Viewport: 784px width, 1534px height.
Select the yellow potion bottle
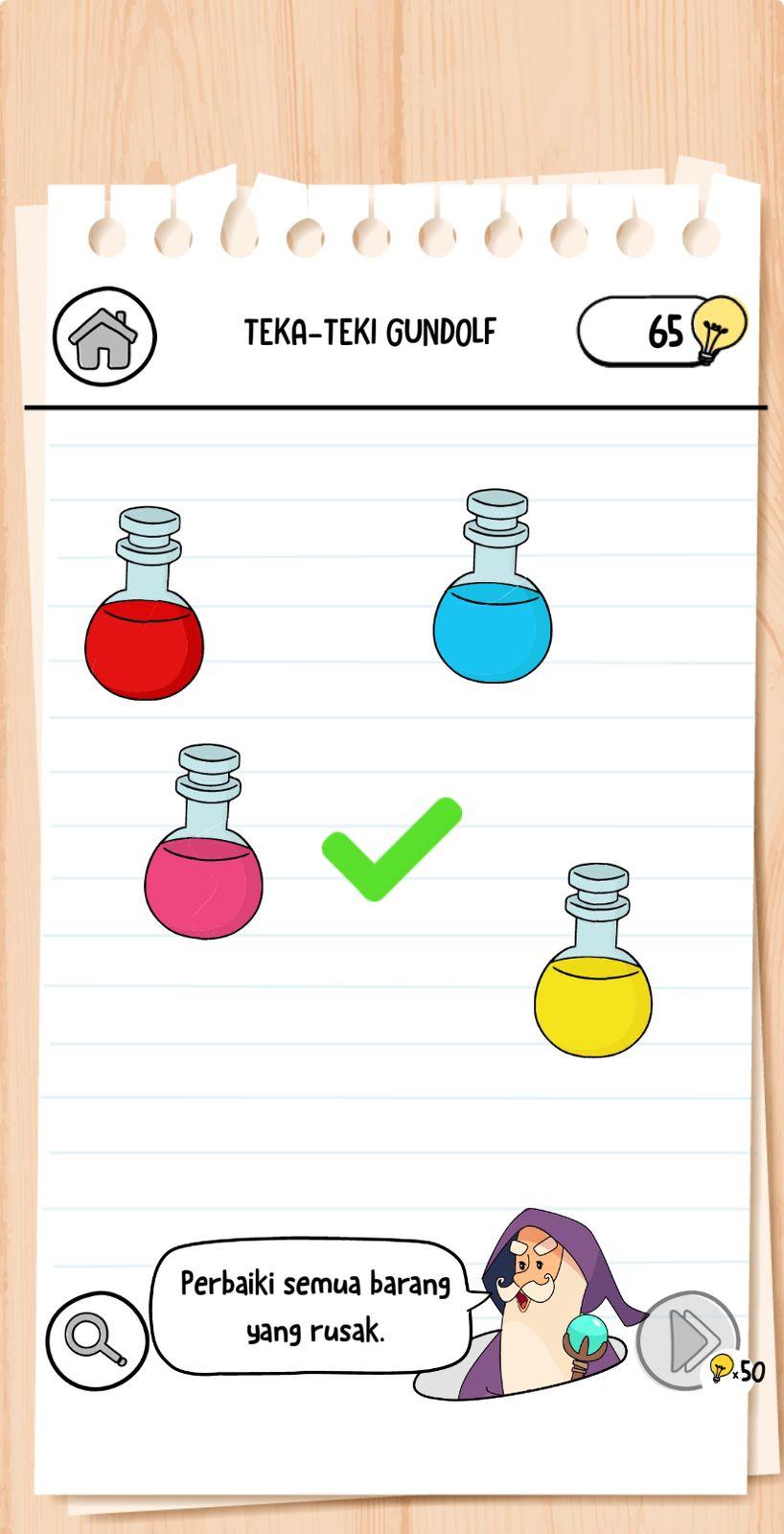point(593,961)
